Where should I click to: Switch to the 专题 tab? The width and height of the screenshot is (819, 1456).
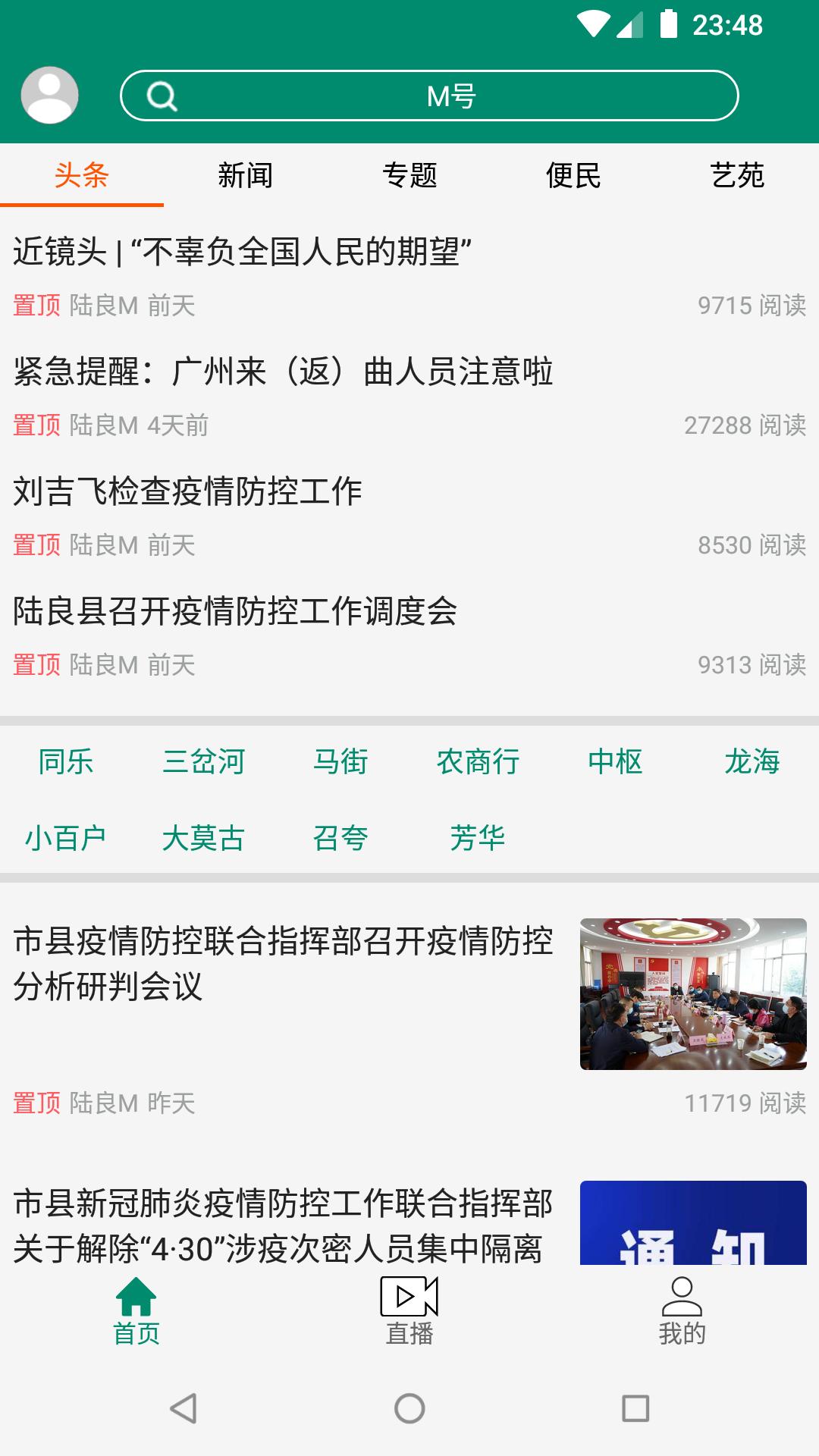pyautogui.click(x=409, y=175)
